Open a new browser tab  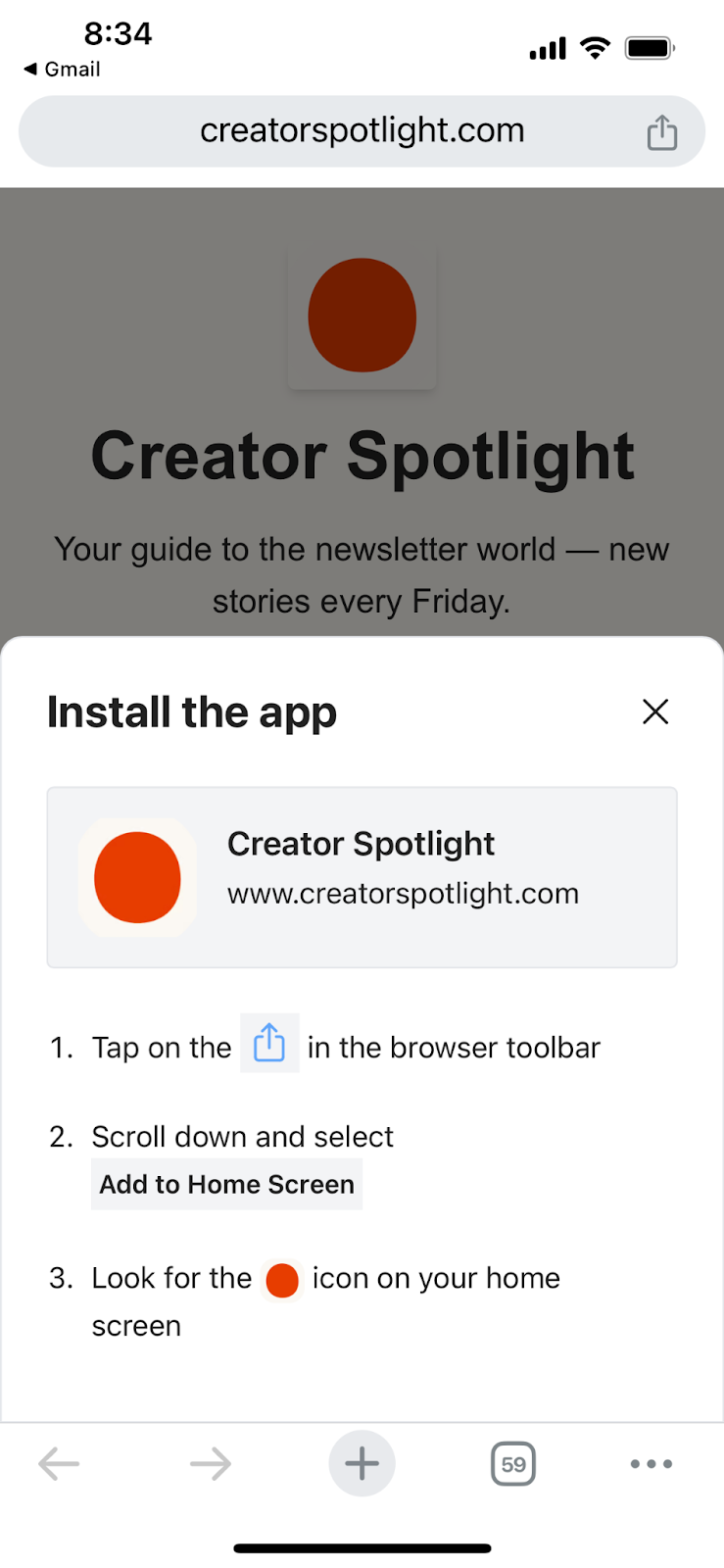pyautogui.click(x=362, y=1464)
